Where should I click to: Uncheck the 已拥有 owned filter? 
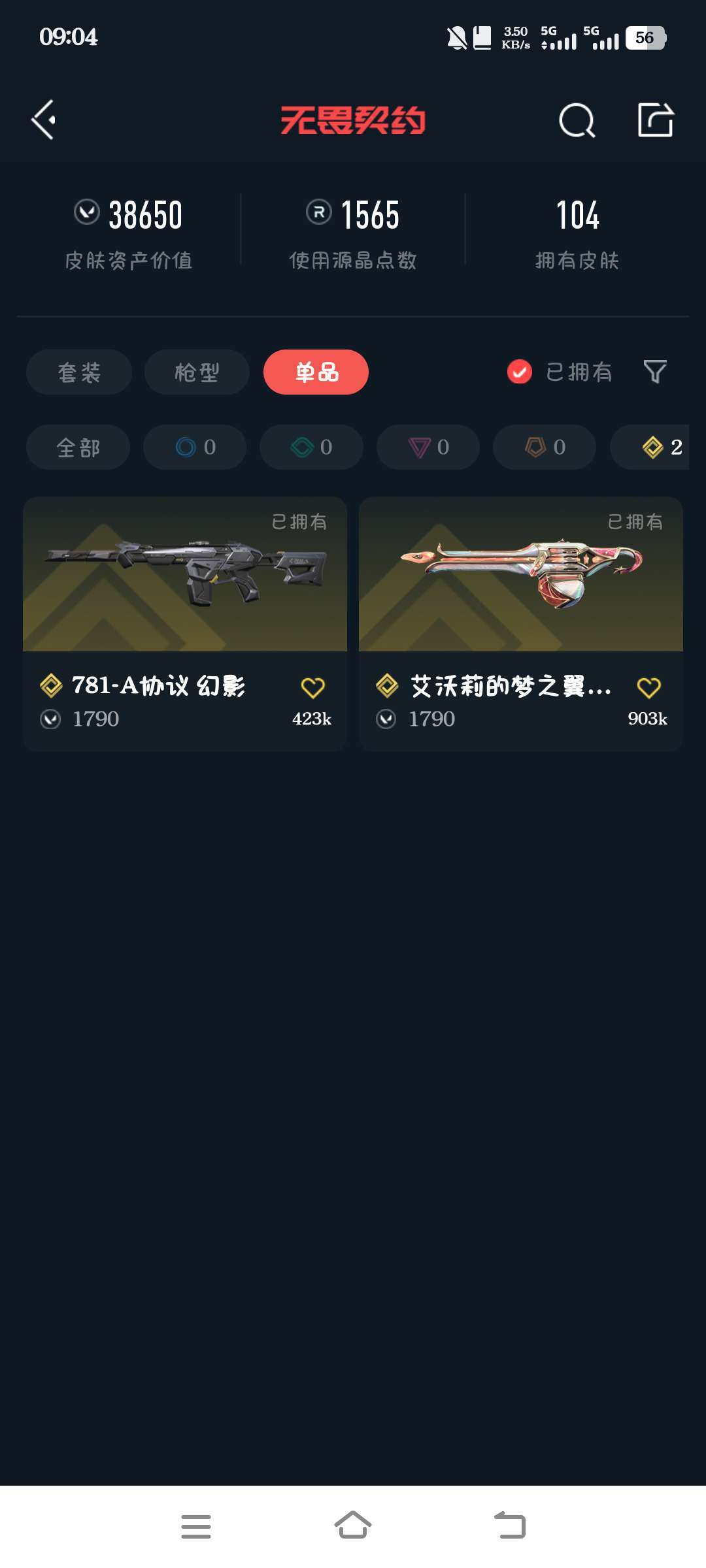click(x=520, y=372)
